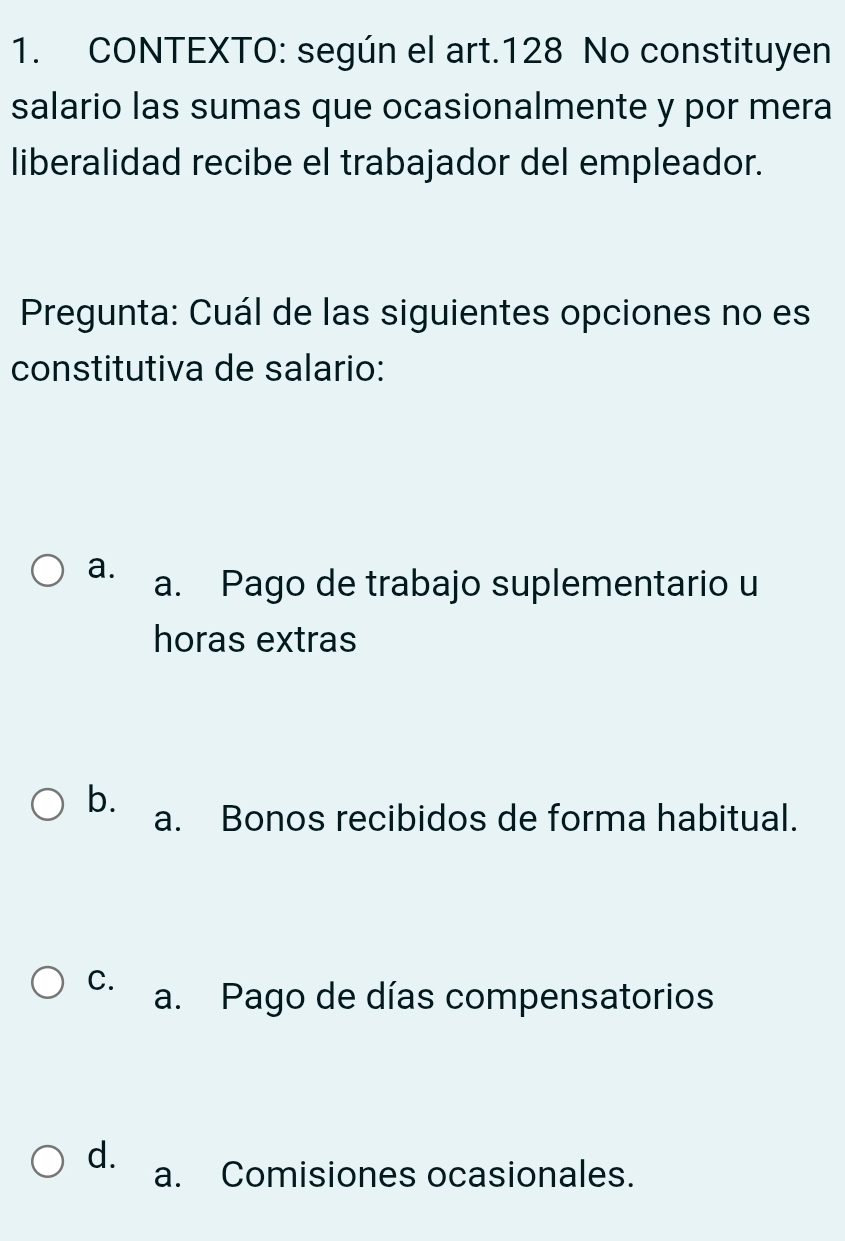
Task: Click the option label 'a.'
Action: click(101, 568)
